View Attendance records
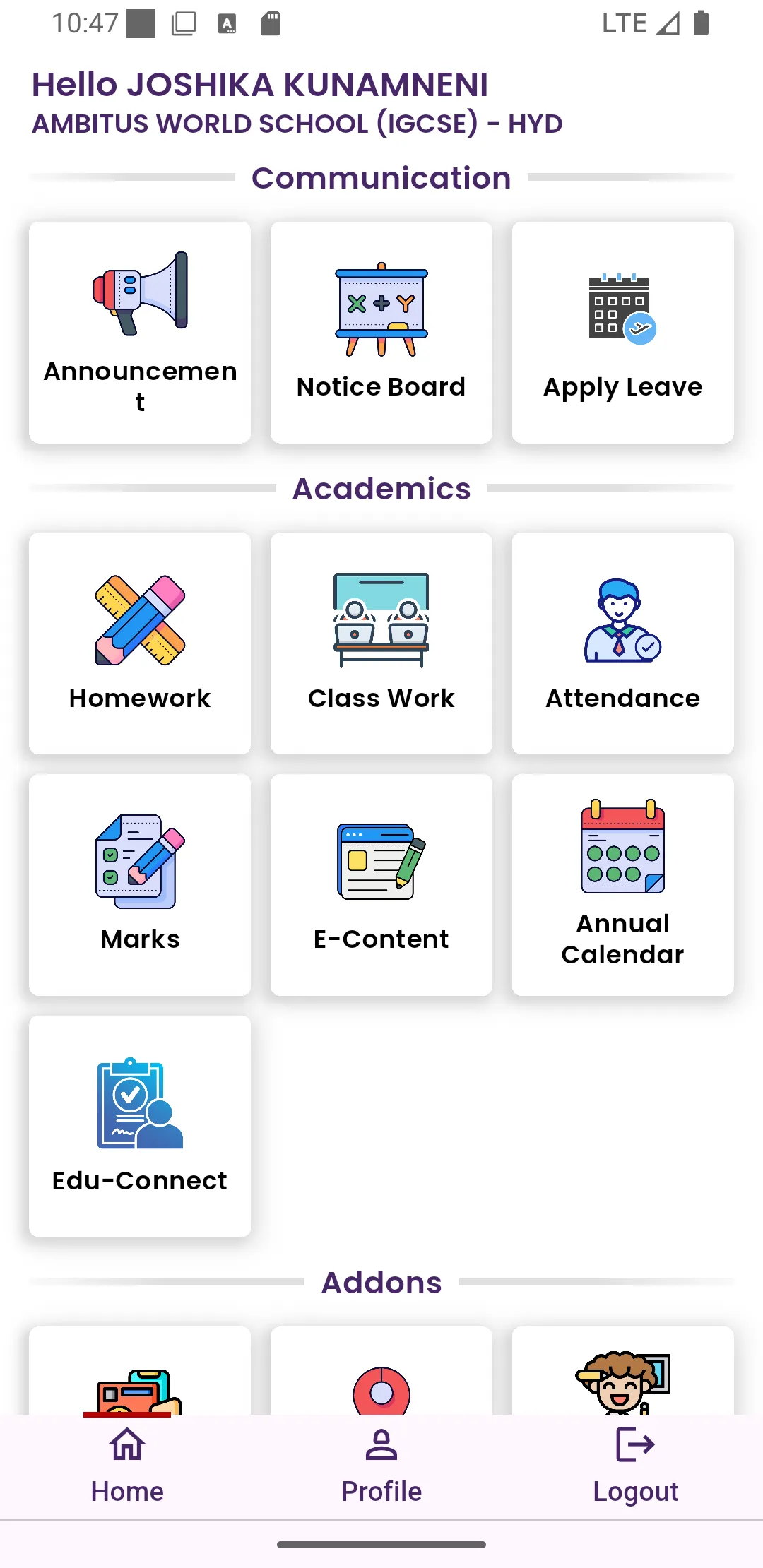Viewport: 763px width, 1568px height. click(622, 643)
